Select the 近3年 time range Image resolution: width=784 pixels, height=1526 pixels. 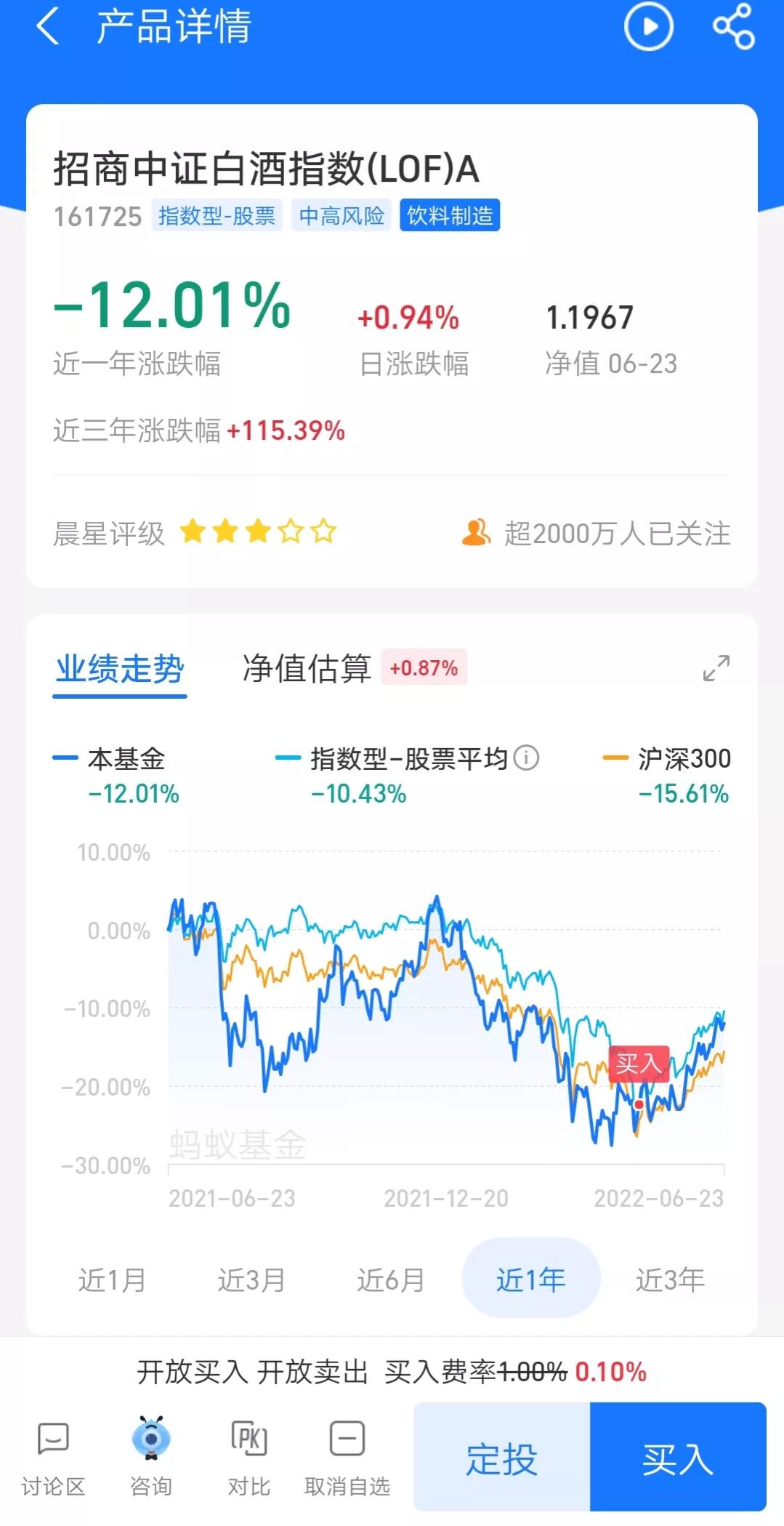[669, 1280]
